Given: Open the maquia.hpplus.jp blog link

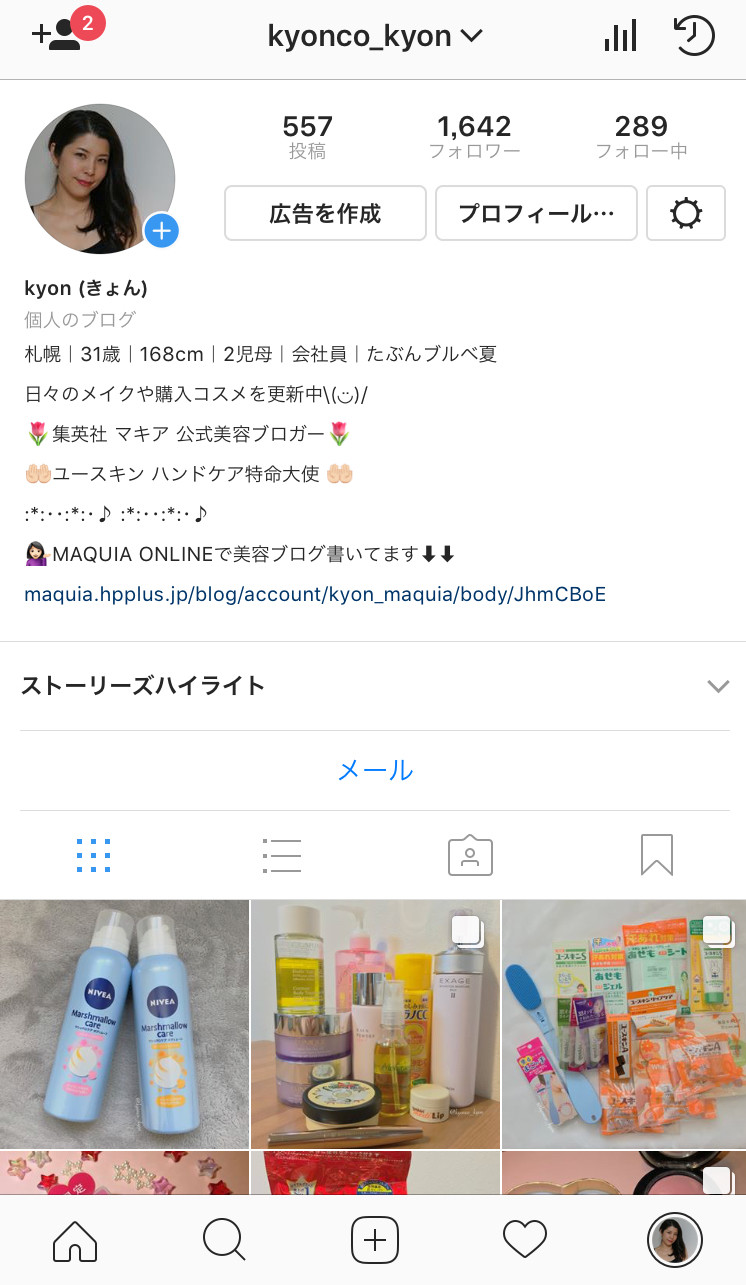Looking at the screenshot, I should click(315, 595).
